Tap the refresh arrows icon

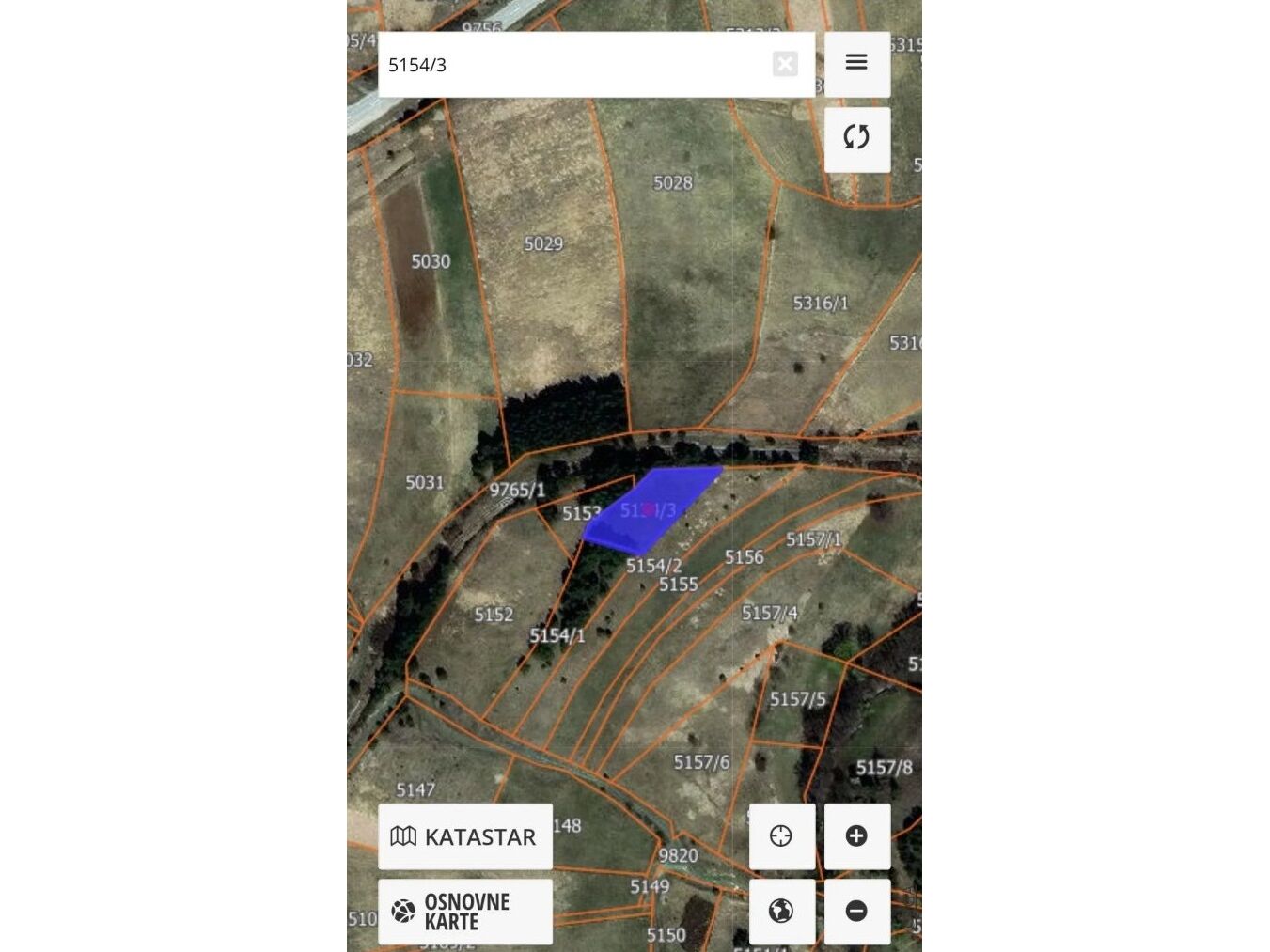tap(856, 138)
